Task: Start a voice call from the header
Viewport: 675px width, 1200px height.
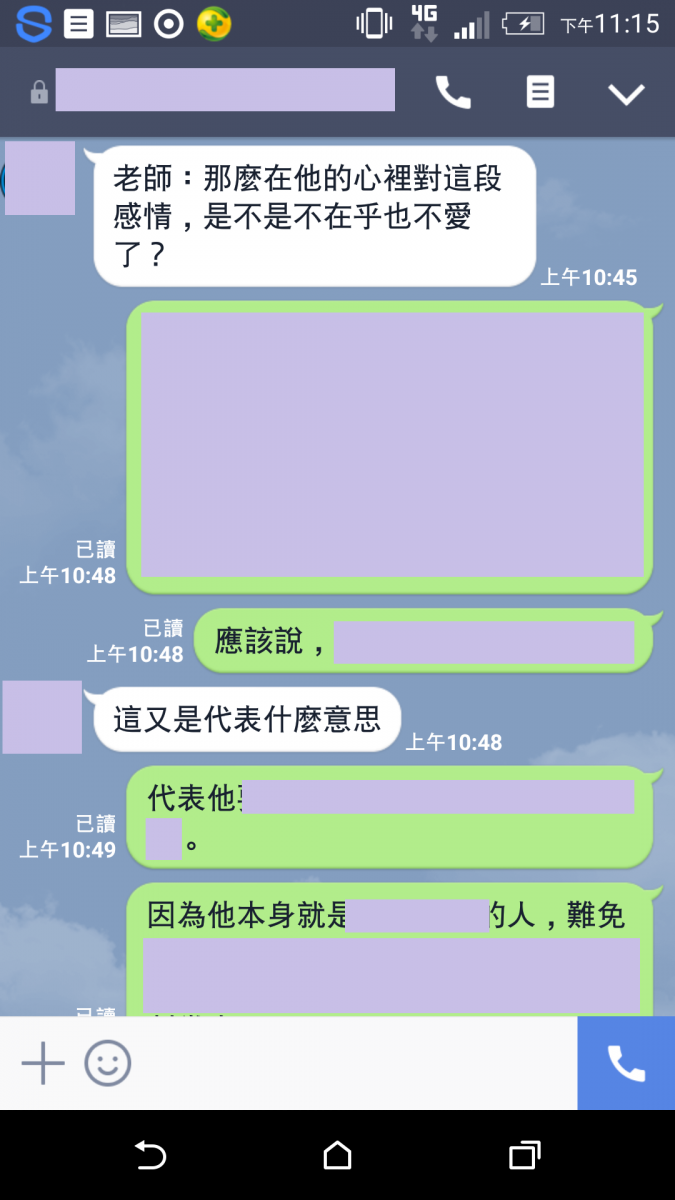Action: [x=452, y=93]
